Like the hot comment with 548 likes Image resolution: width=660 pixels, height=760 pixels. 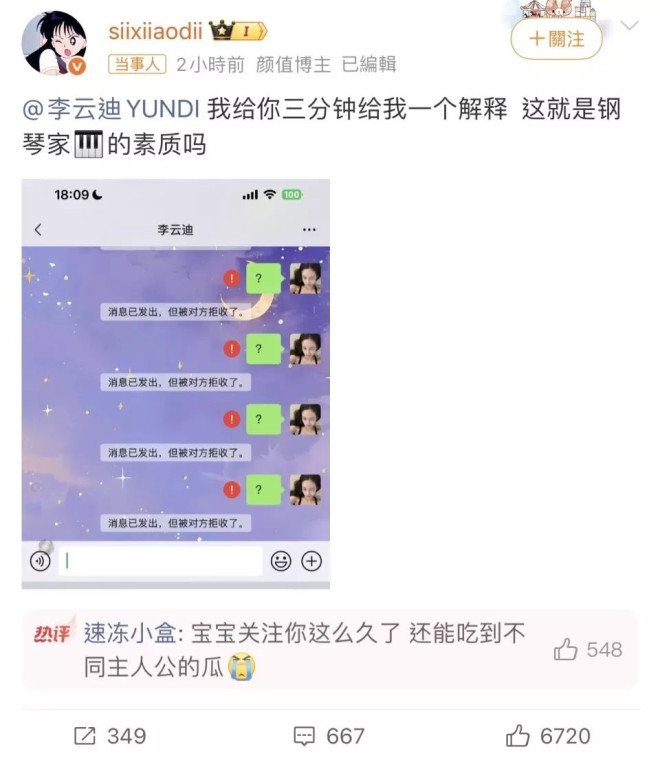coord(588,650)
